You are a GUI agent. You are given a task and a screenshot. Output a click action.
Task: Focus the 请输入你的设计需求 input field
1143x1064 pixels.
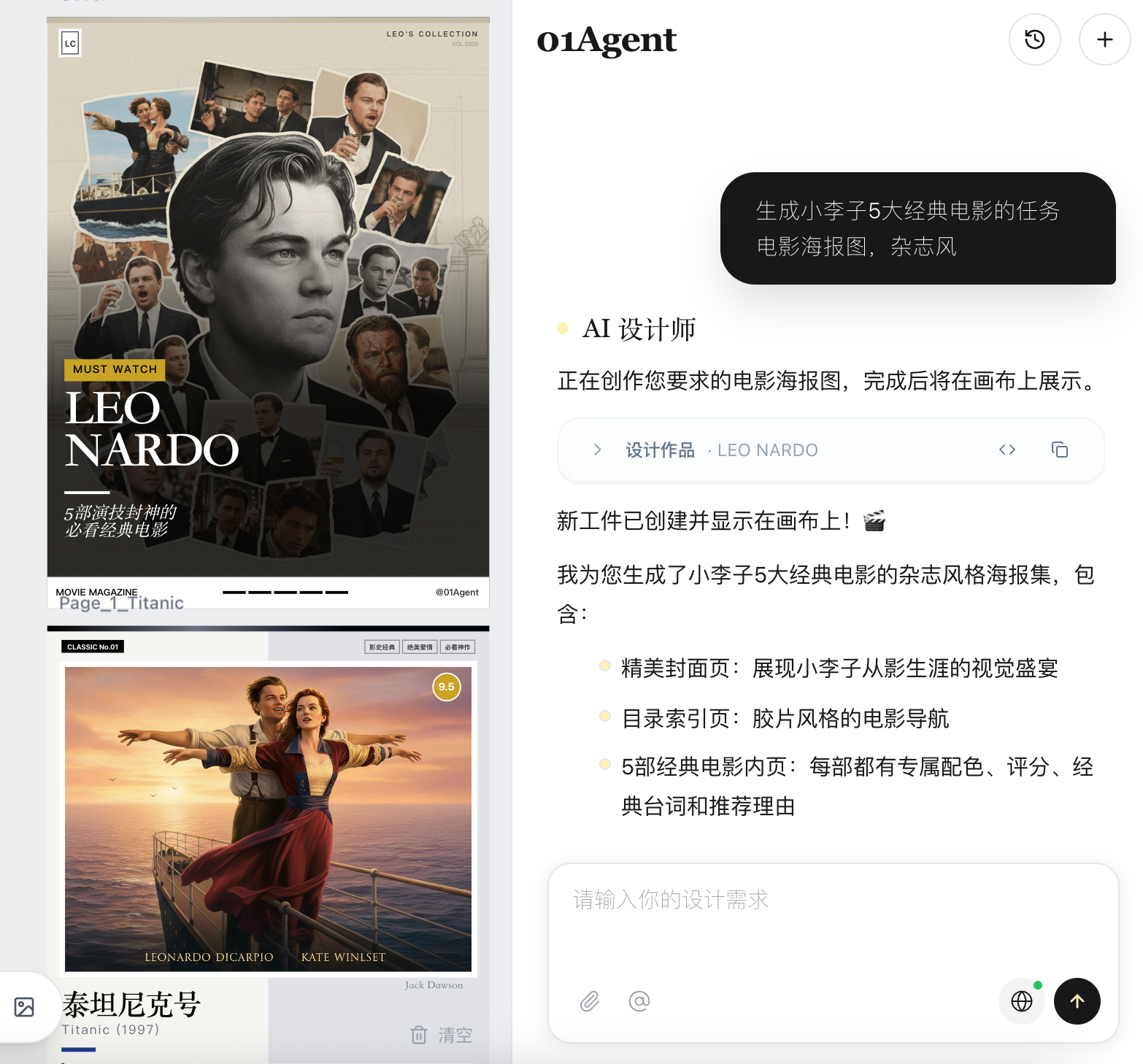[x=832, y=920]
